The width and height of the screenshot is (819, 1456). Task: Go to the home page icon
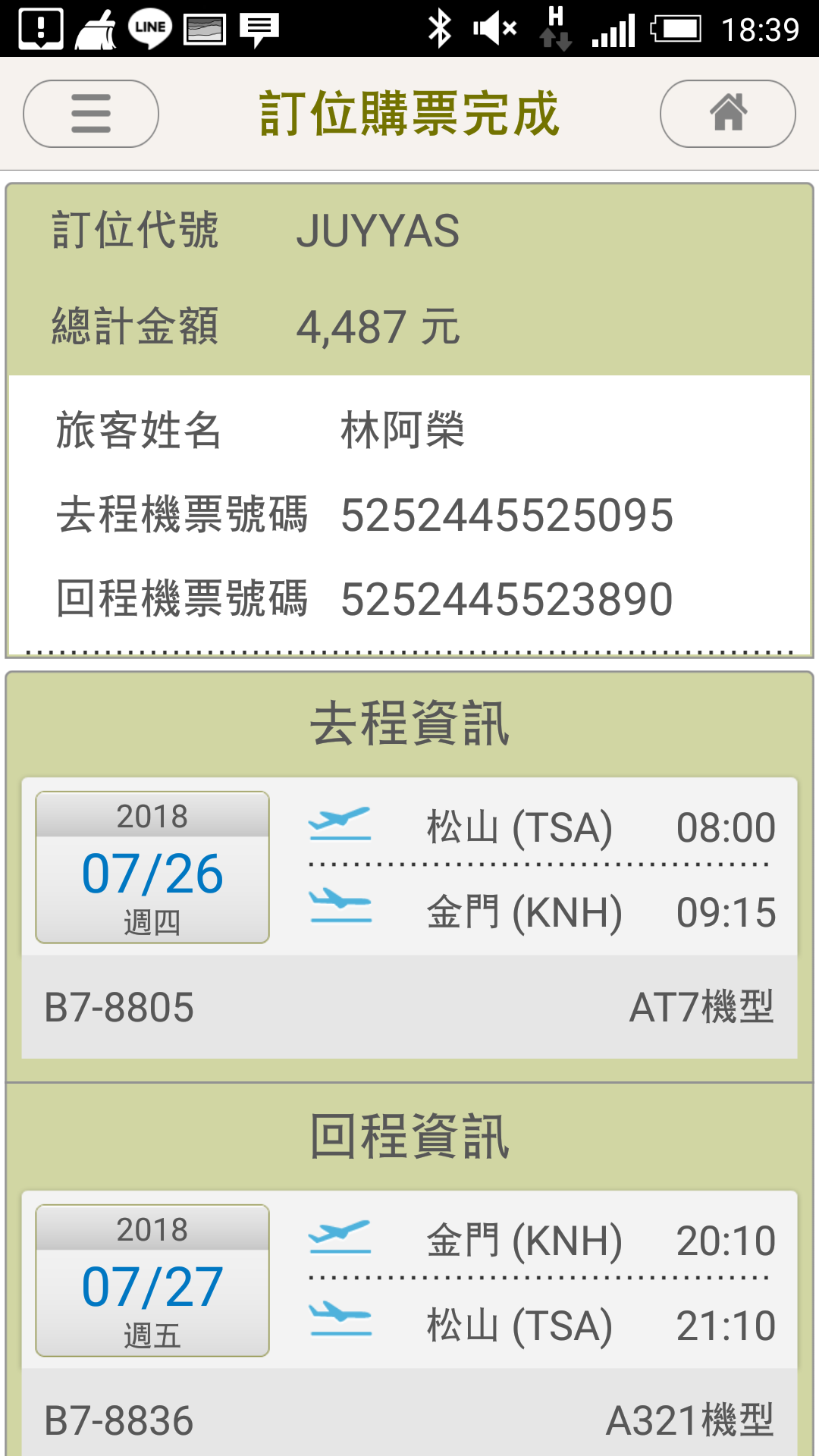[728, 114]
